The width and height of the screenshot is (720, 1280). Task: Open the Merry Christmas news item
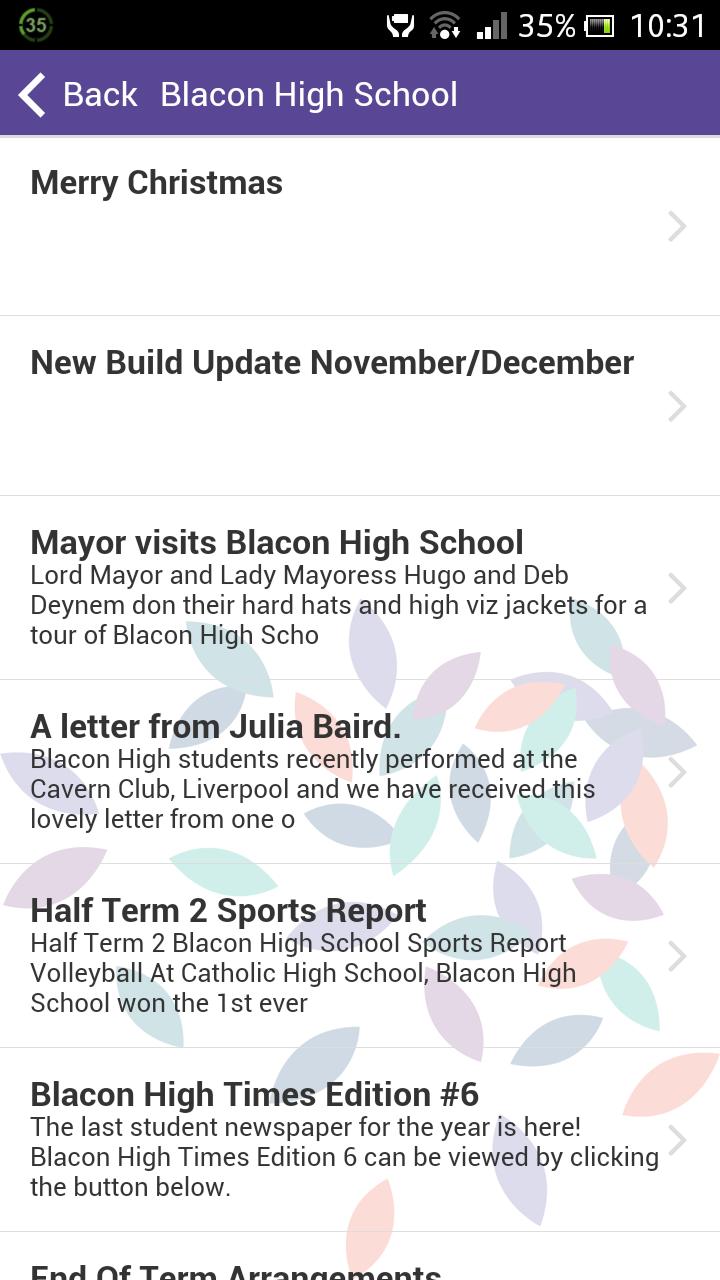(x=360, y=227)
